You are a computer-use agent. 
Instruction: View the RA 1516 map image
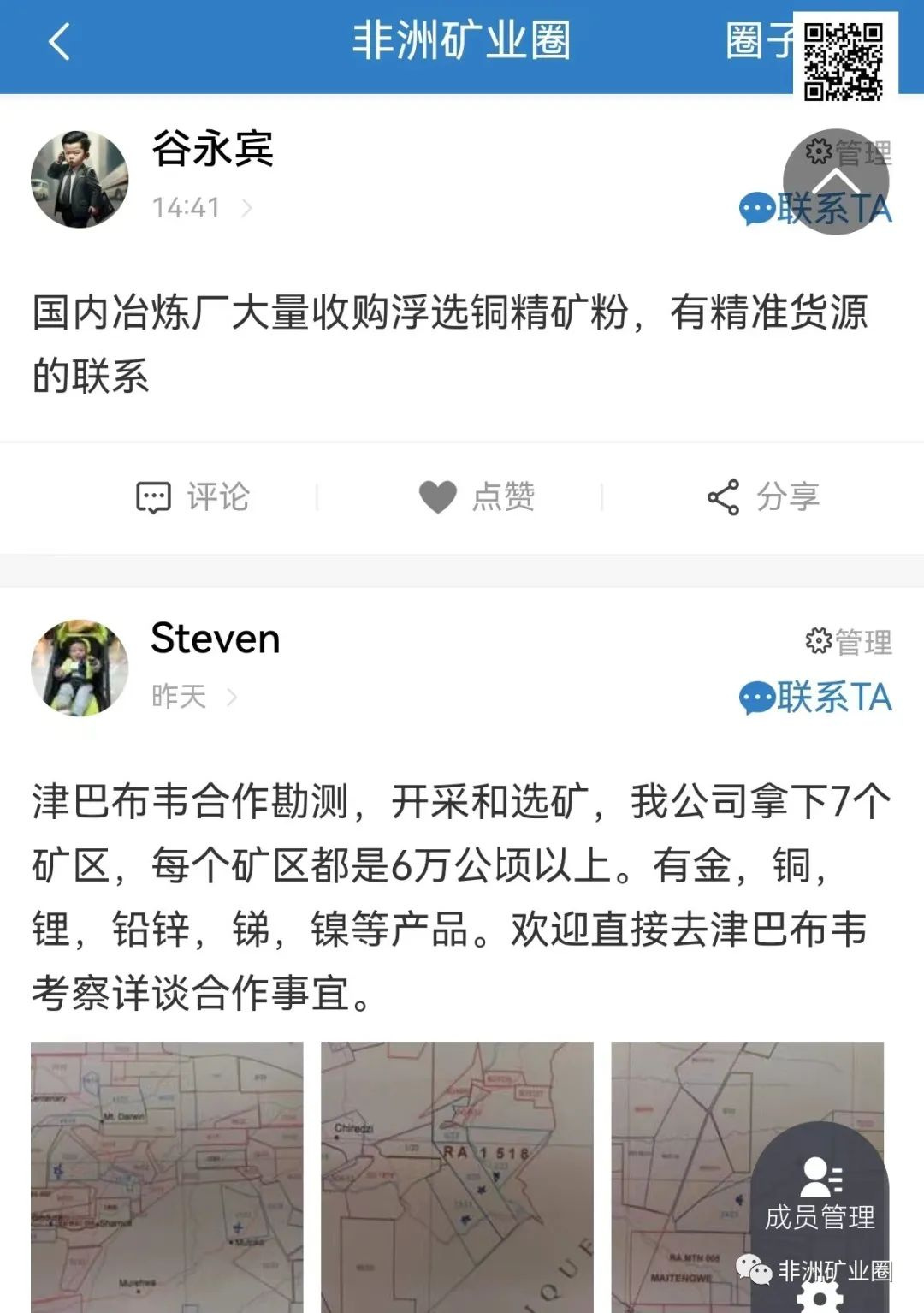click(457, 1177)
